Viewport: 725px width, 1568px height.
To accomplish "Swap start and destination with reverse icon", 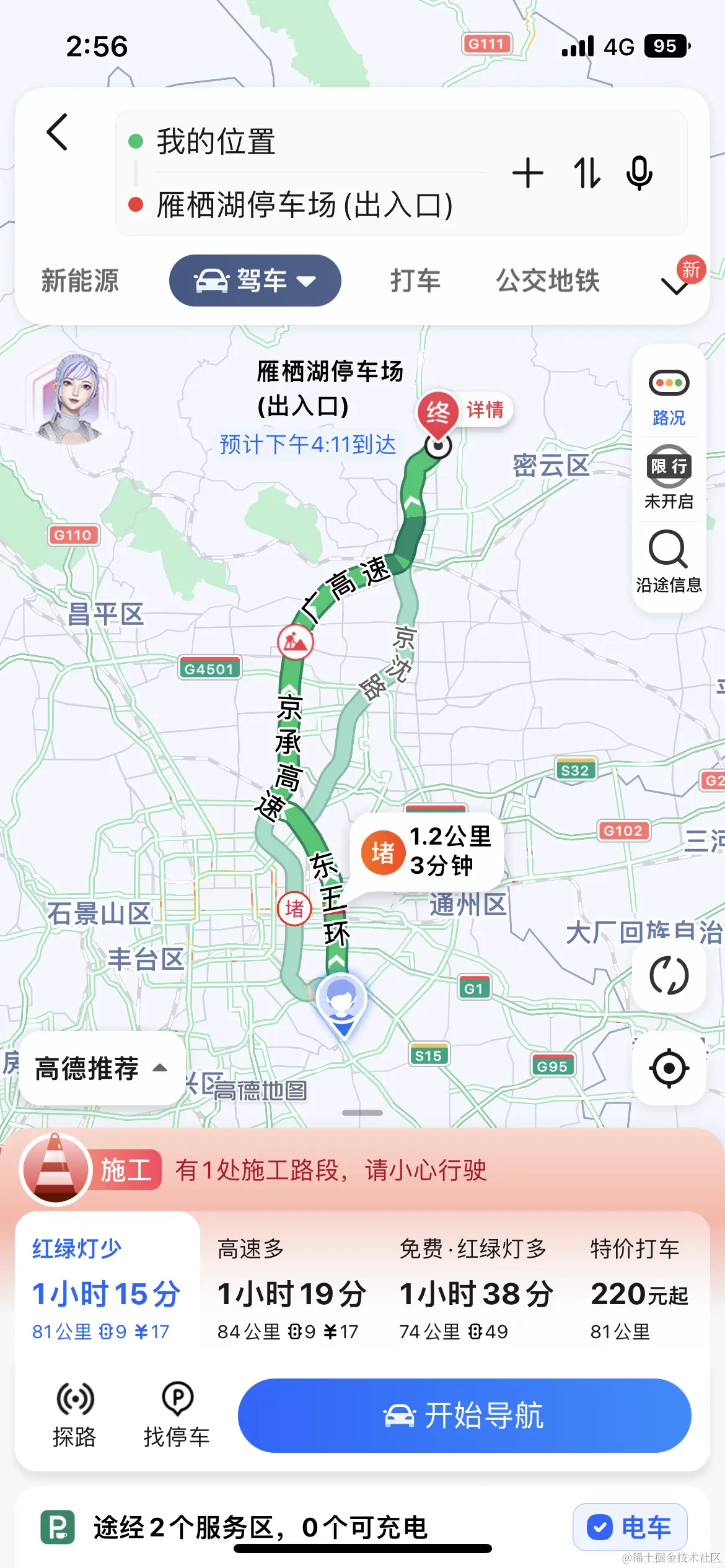I will click(585, 174).
